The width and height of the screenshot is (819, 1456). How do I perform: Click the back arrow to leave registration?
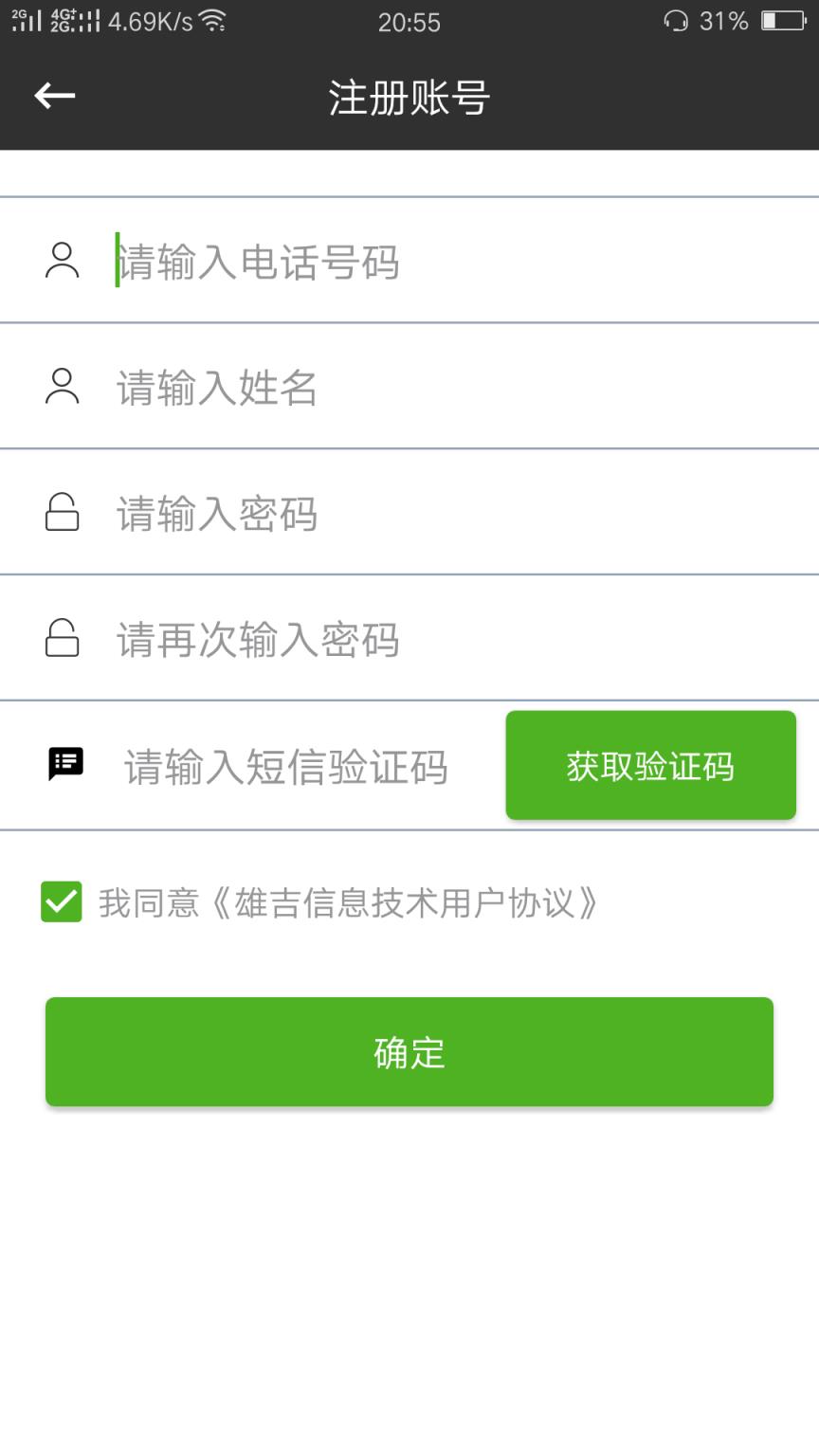pyautogui.click(x=54, y=95)
